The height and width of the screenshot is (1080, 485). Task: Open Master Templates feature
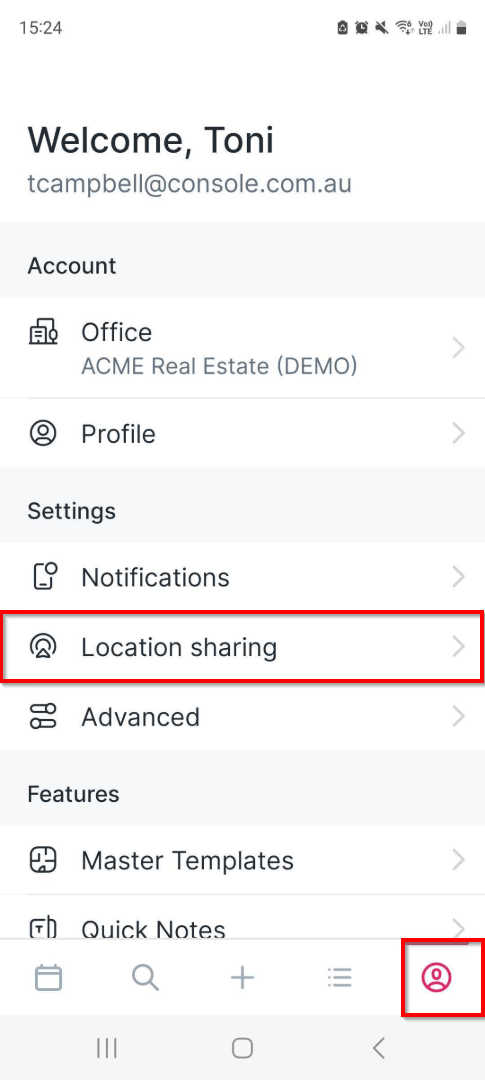[x=242, y=860]
